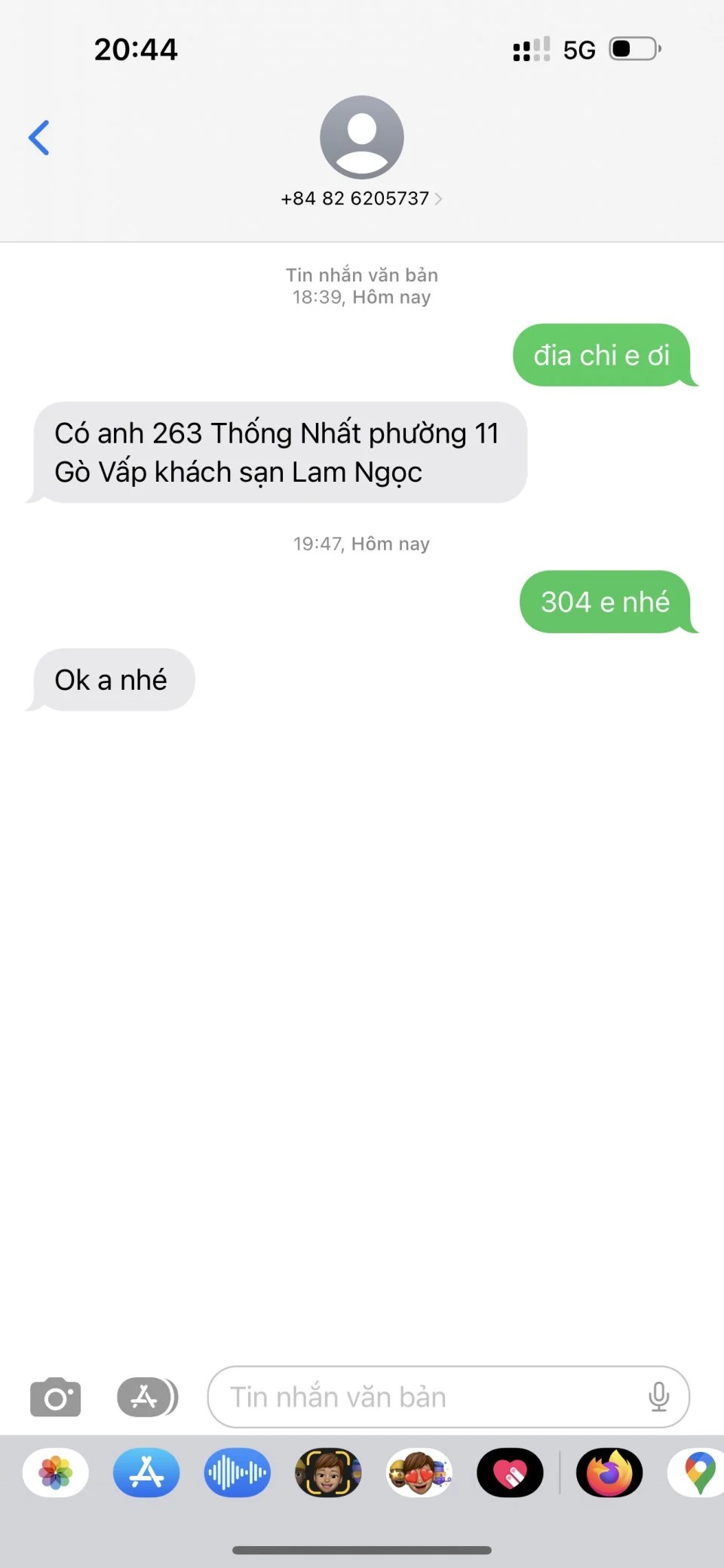Open the Digital Touch heart app
Viewport: 724px width, 1568px height.
click(510, 1472)
